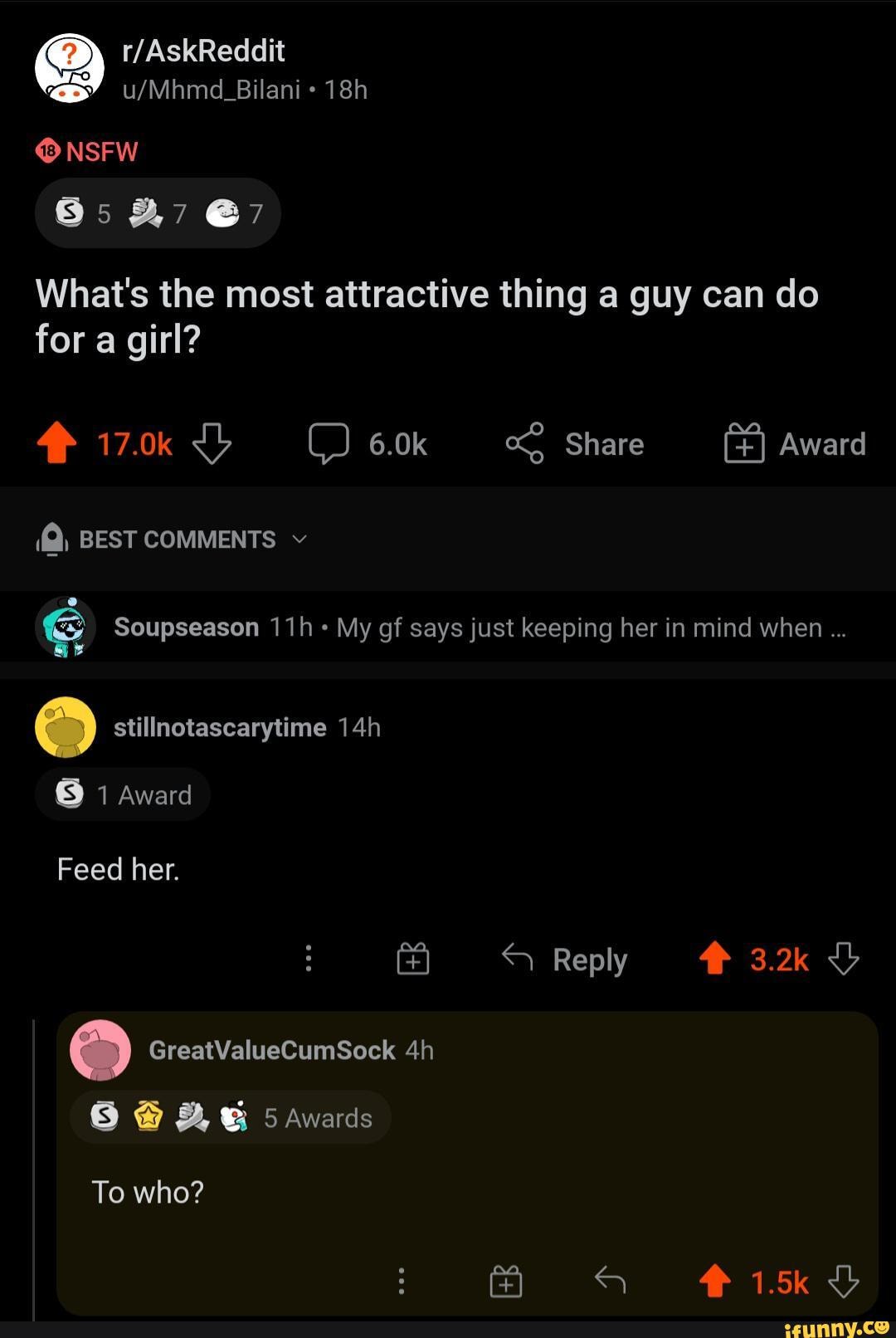Click the upvote arrow on the post

[55, 443]
